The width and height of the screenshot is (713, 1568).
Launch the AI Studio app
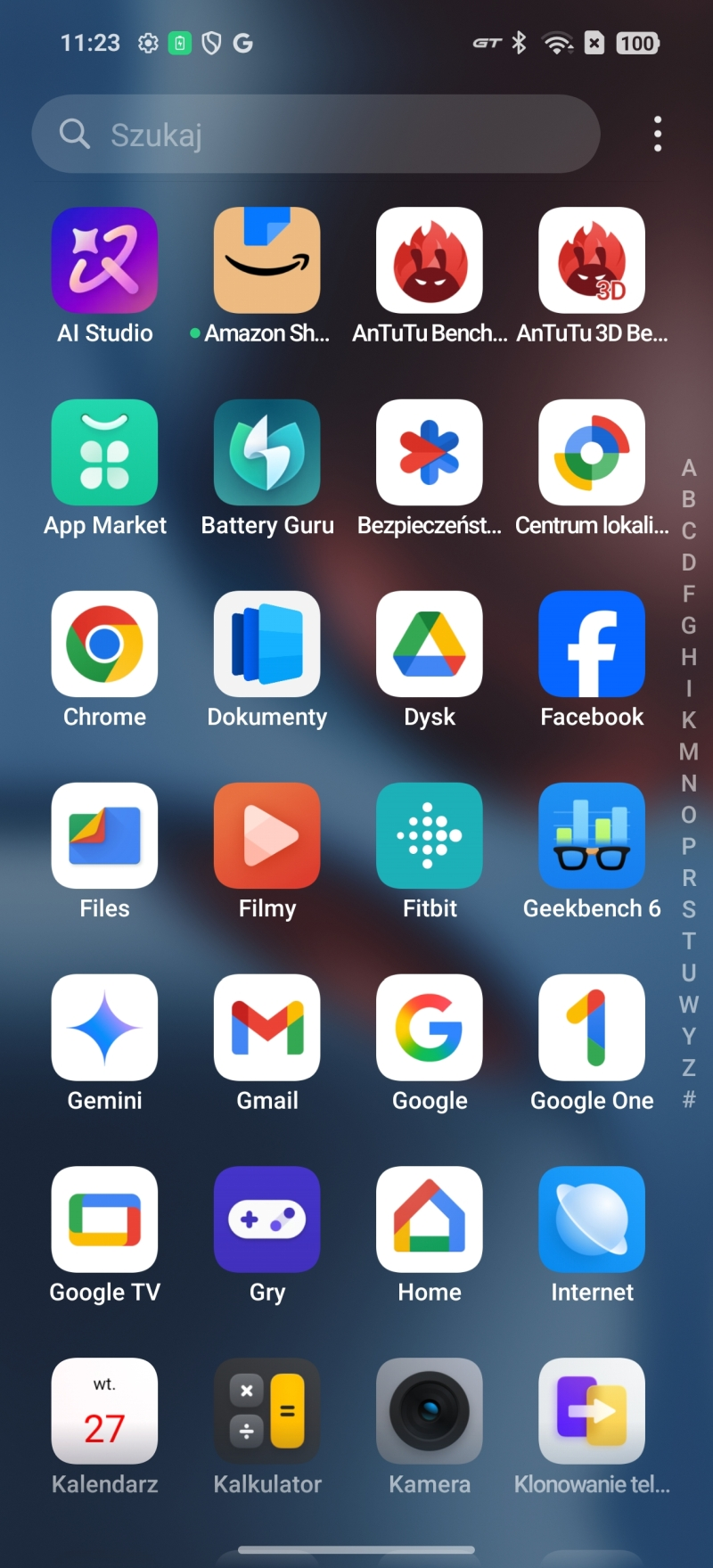point(105,261)
